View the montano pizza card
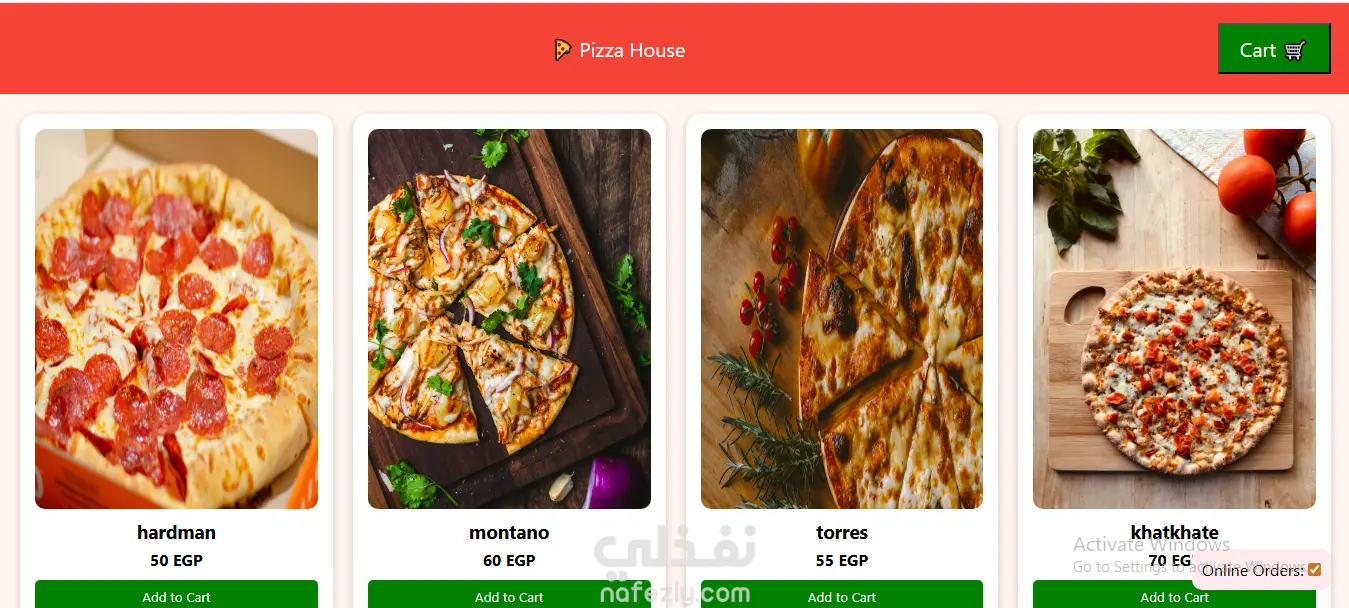The image size is (1349, 608). click(x=509, y=319)
